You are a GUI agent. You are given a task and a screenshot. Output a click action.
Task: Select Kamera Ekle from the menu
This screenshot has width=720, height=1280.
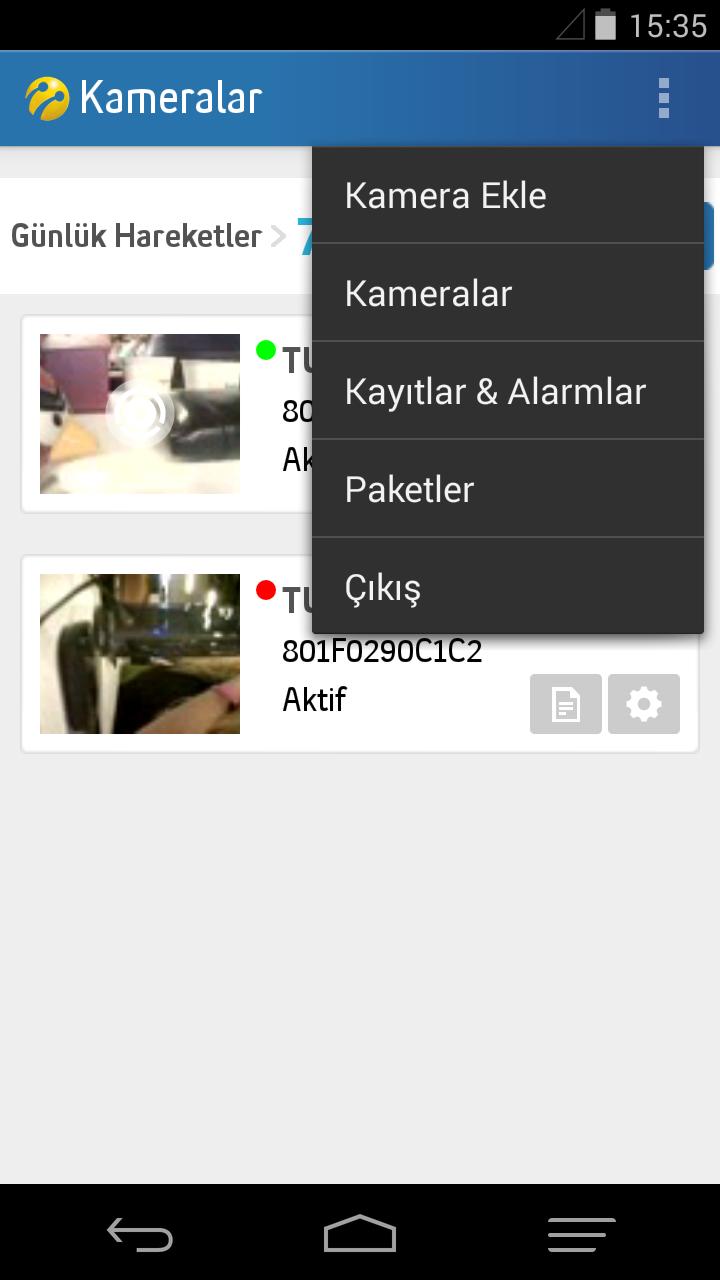click(445, 195)
